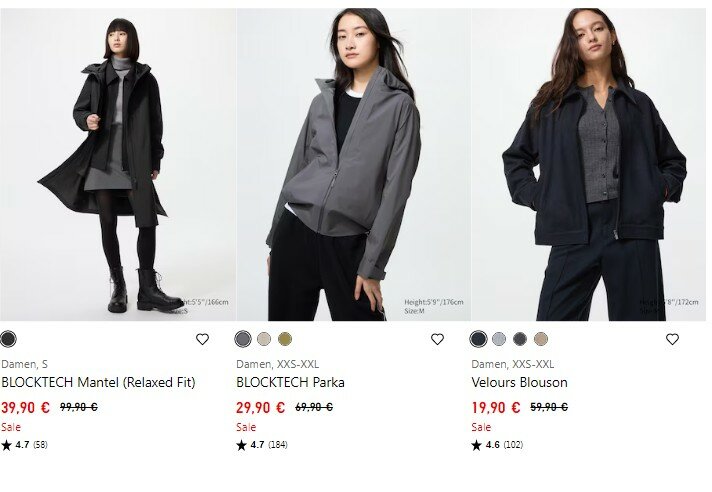Select gray color swatch for BLOCKTECH Parka
This screenshot has height=492, width=712.
coord(243,339)
